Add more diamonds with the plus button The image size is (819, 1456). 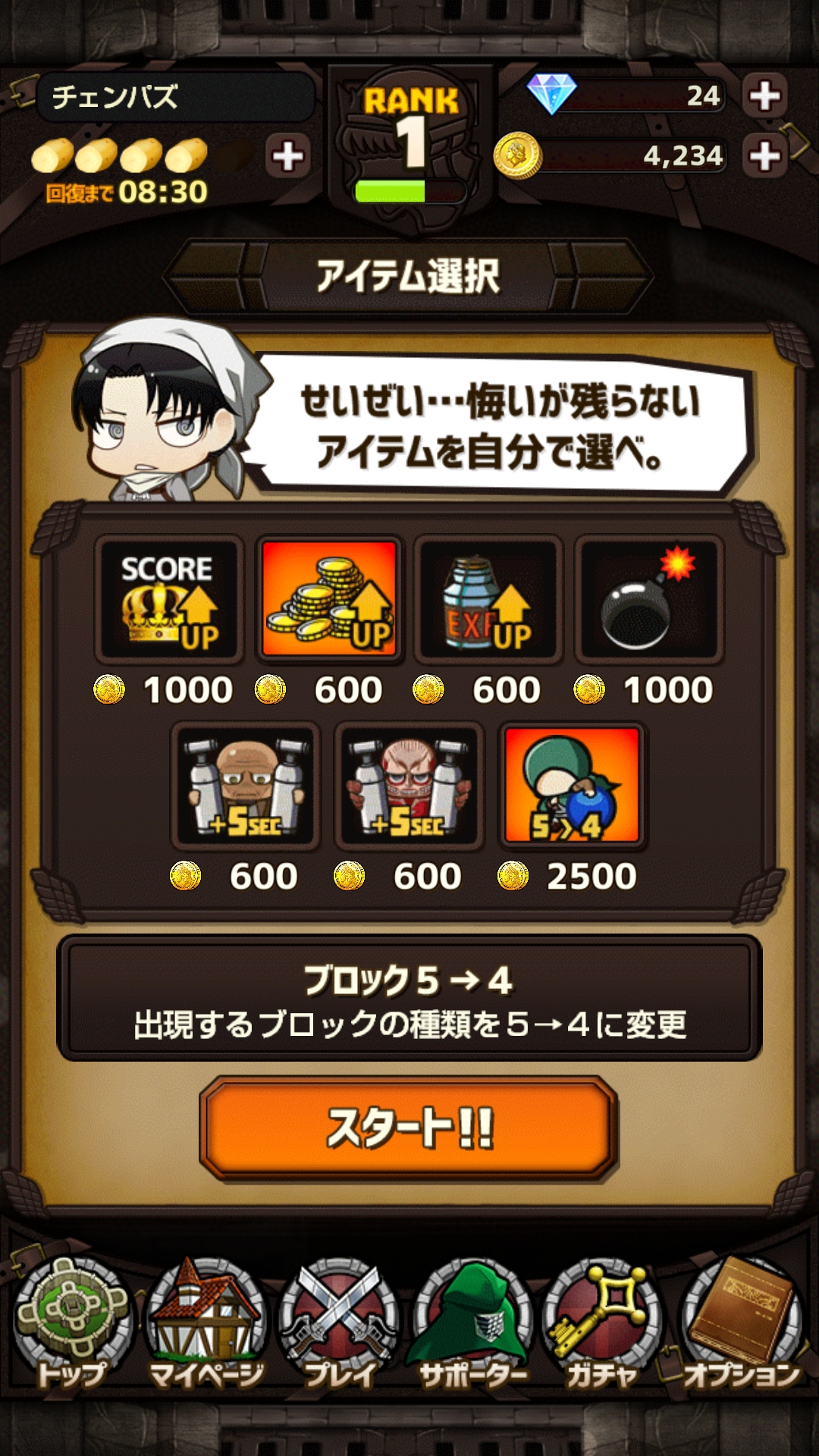(764, 96)
